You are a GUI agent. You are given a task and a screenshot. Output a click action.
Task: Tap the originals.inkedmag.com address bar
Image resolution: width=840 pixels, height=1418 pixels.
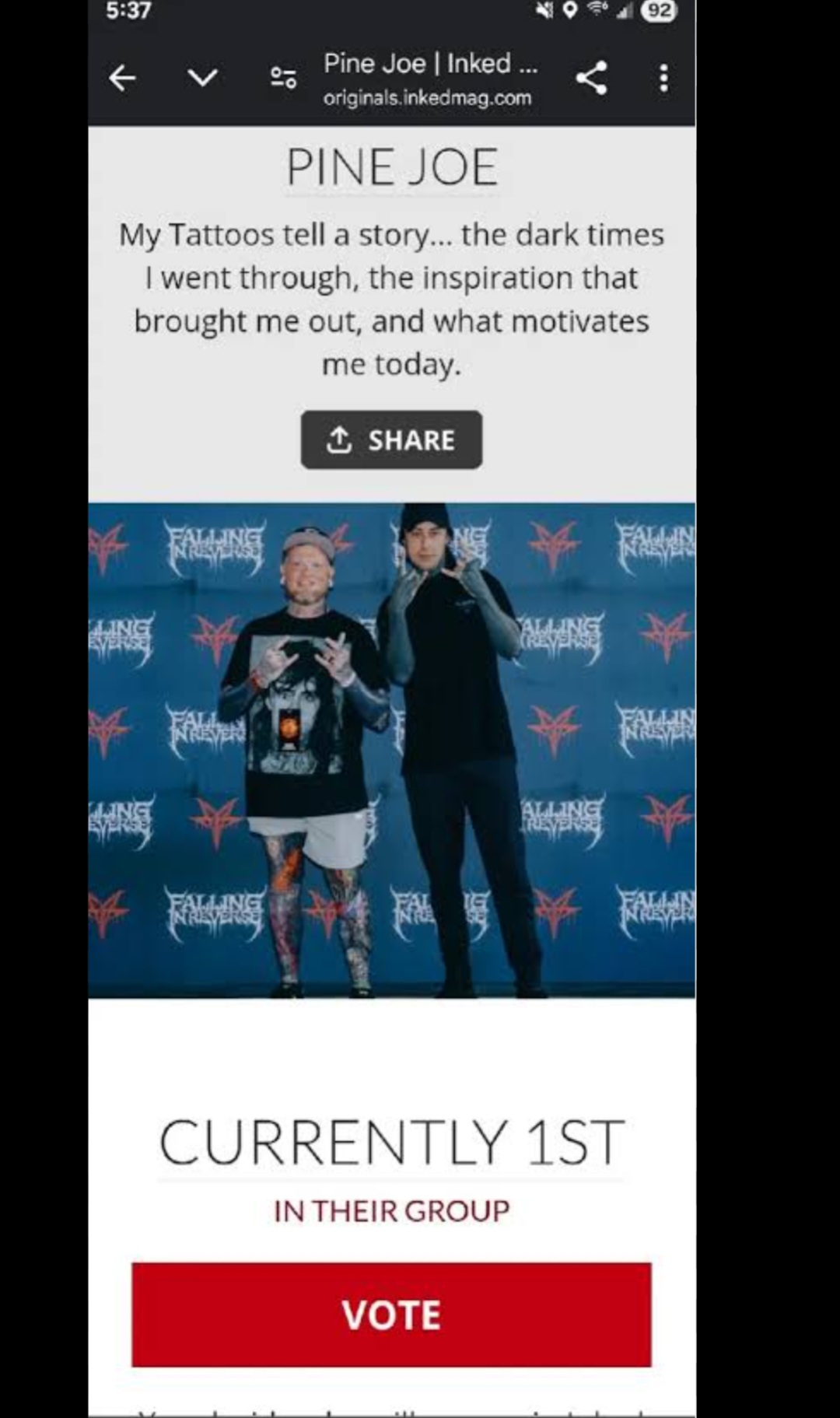[429, 79]
